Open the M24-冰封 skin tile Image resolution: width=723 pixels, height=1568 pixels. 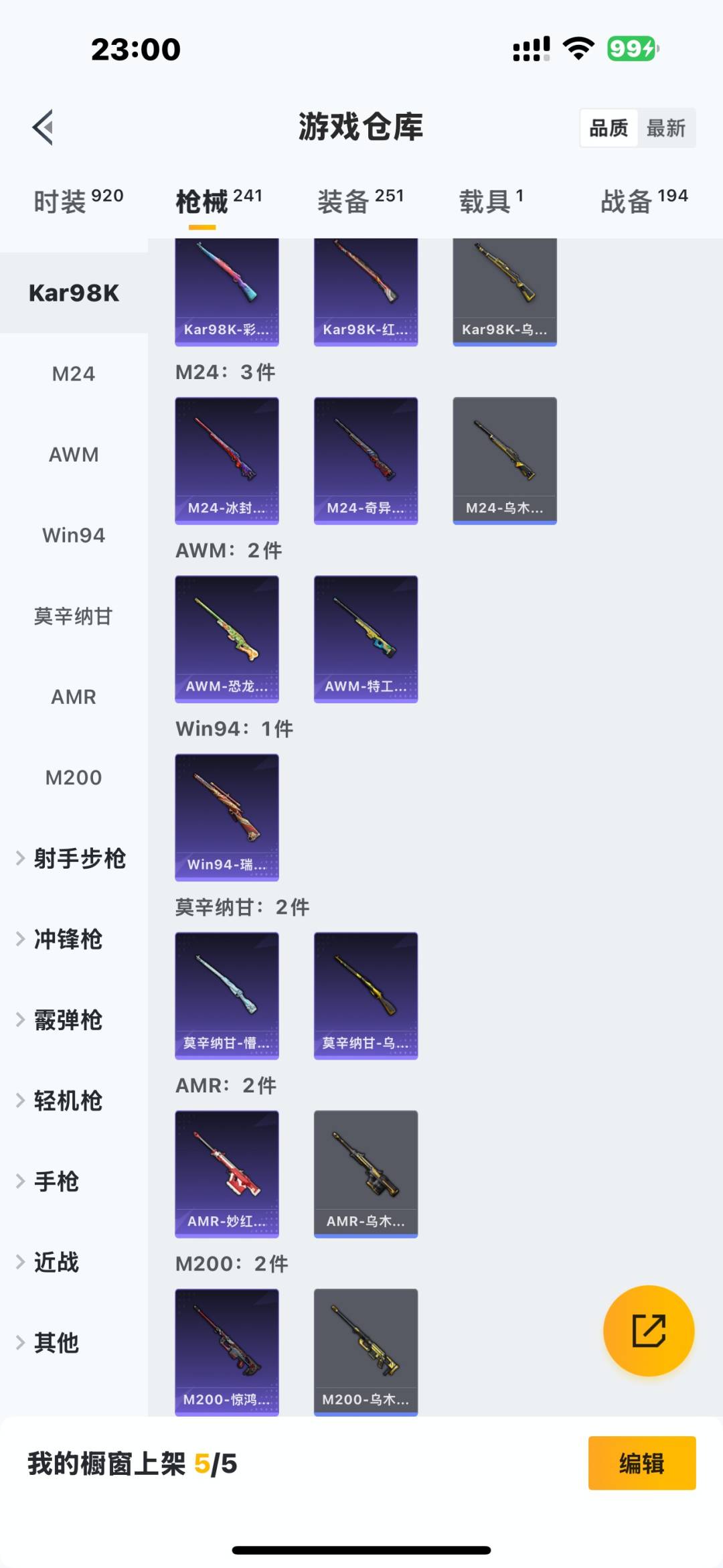tap(227, 460)
